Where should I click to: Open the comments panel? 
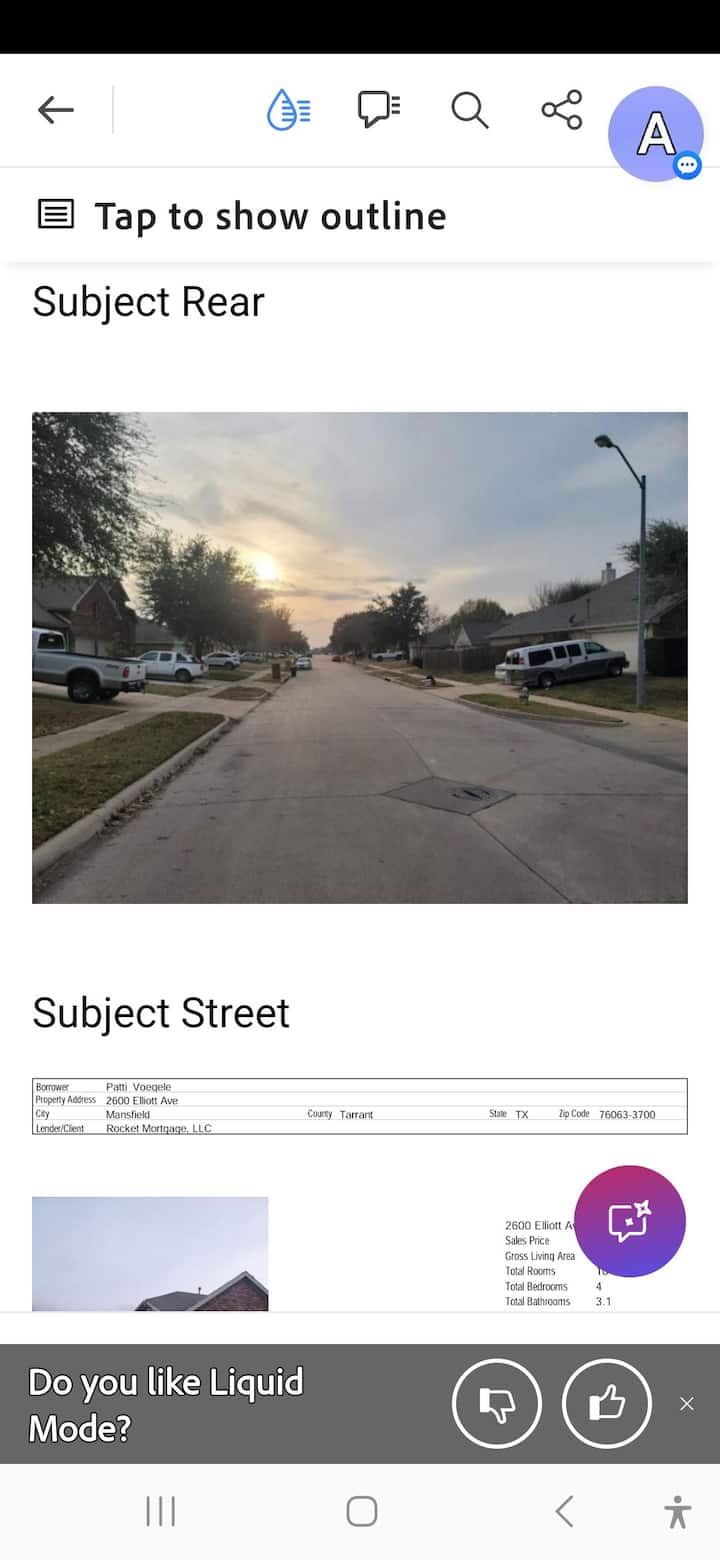(379, 110)
